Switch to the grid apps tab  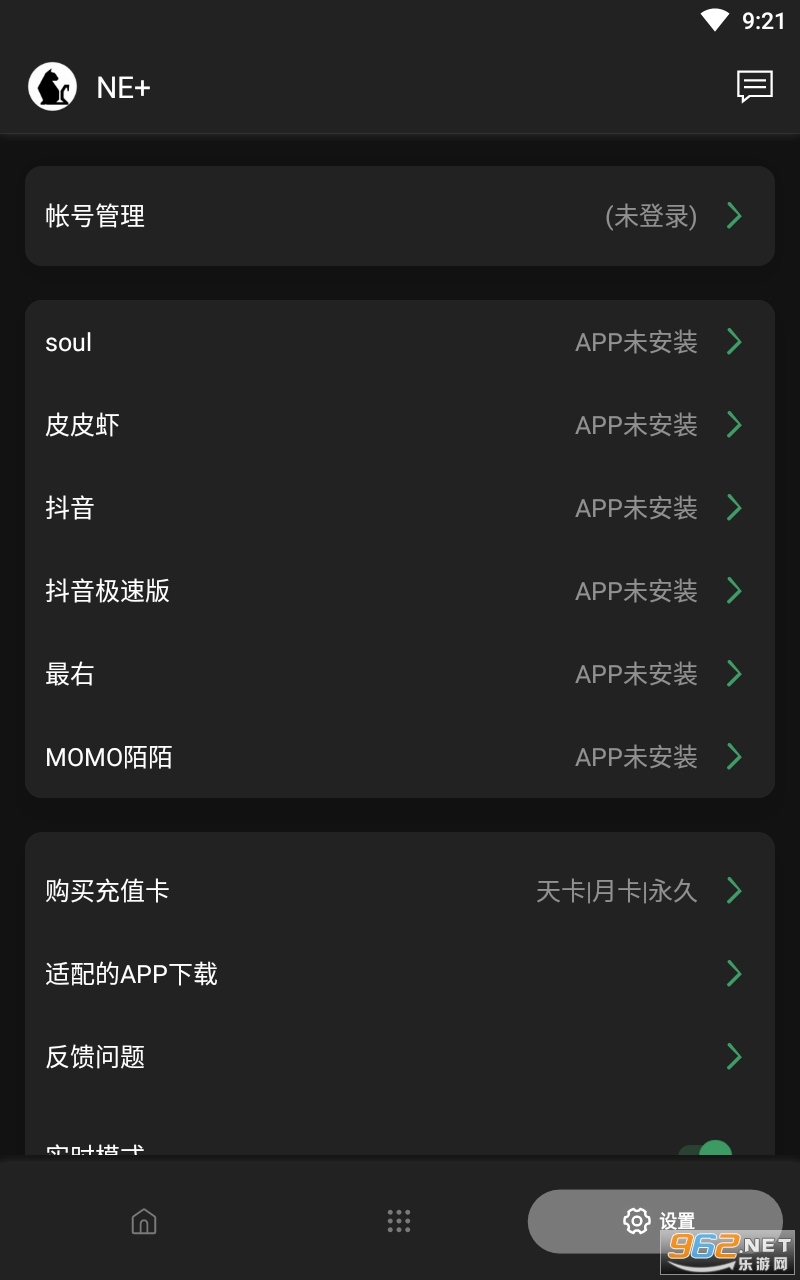(x=399, y=1221)
